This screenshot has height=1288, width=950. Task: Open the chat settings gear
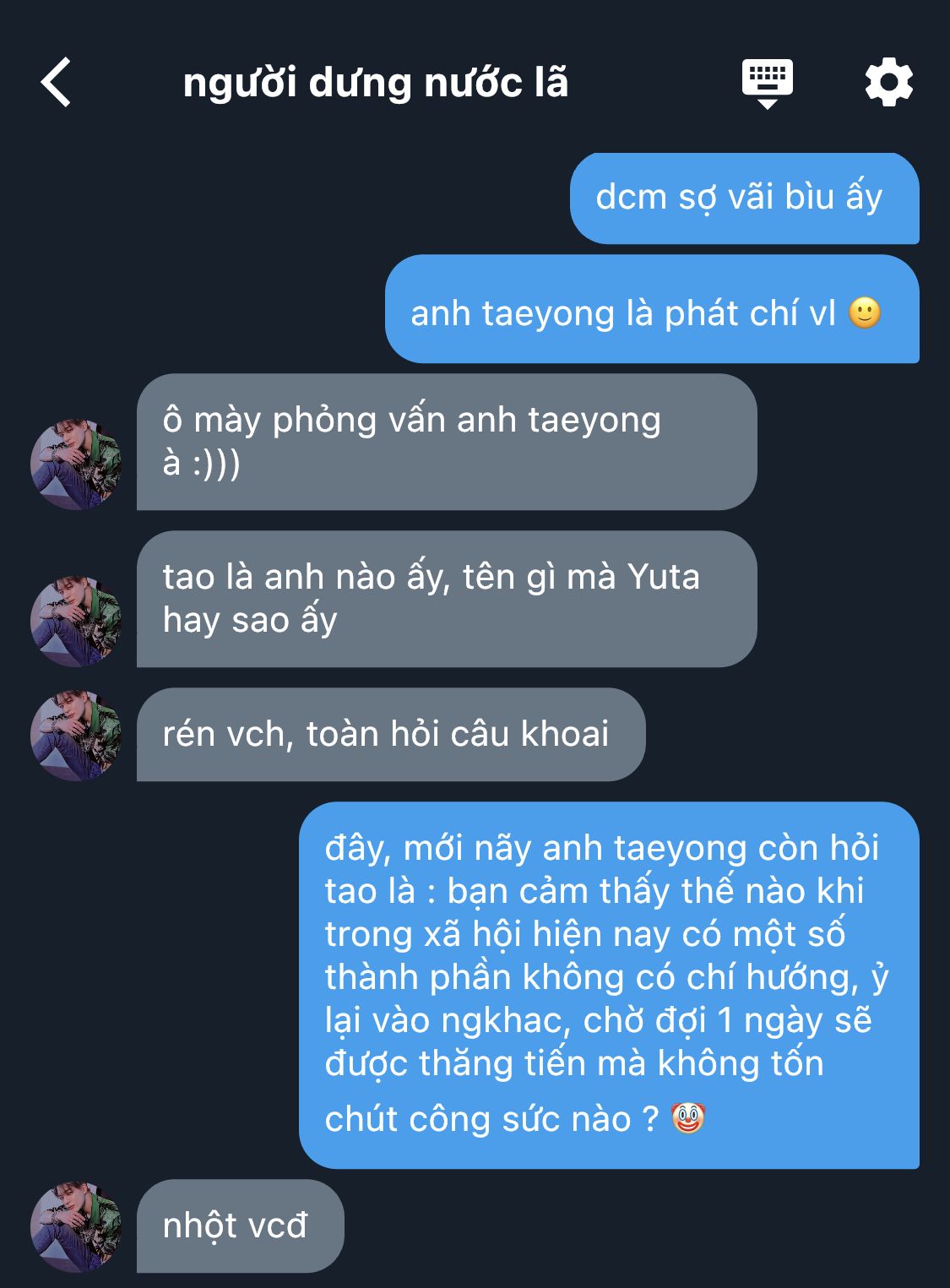coord(888,83)
